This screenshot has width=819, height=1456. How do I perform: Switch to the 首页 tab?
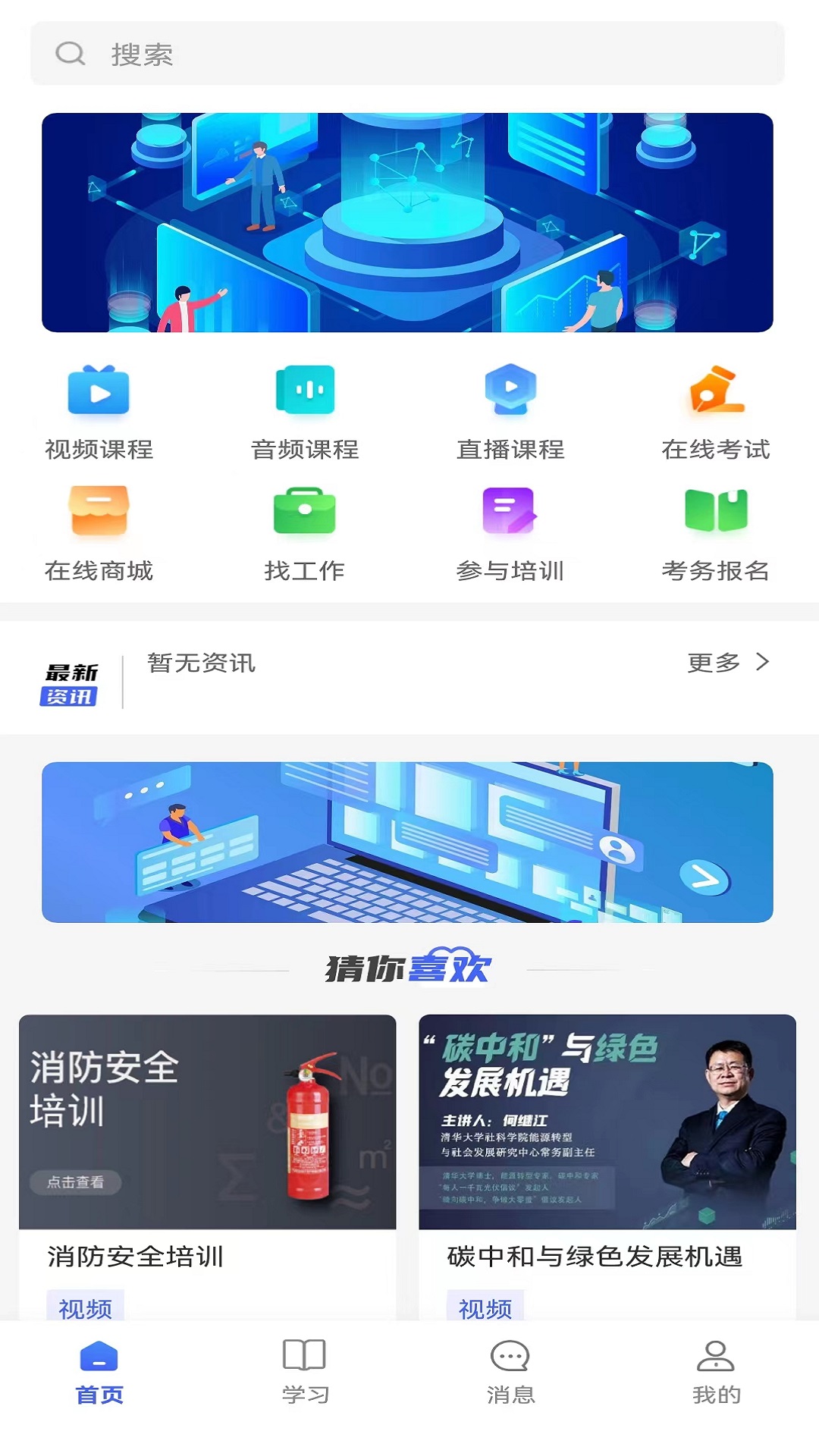[99, 1373]
